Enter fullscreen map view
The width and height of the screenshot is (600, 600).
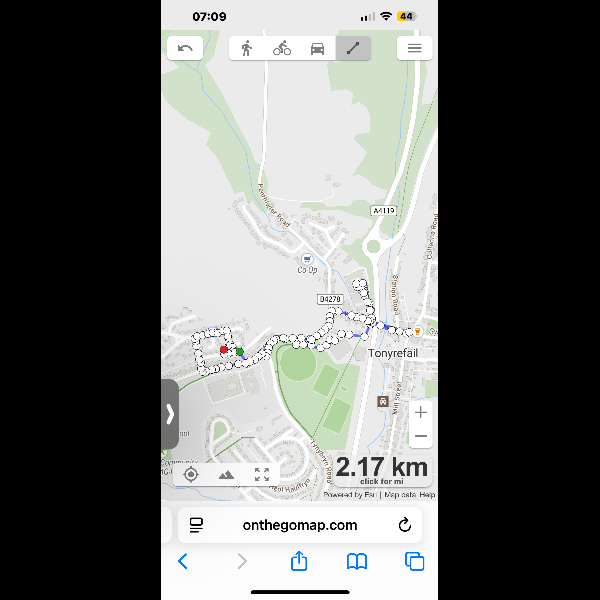click(x=261, y=475)
